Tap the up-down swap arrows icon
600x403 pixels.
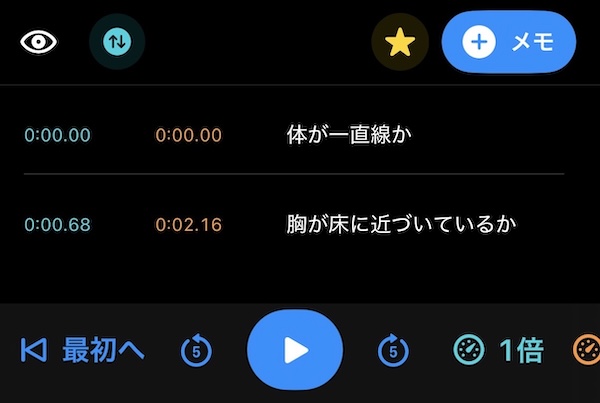coord(117,42)
